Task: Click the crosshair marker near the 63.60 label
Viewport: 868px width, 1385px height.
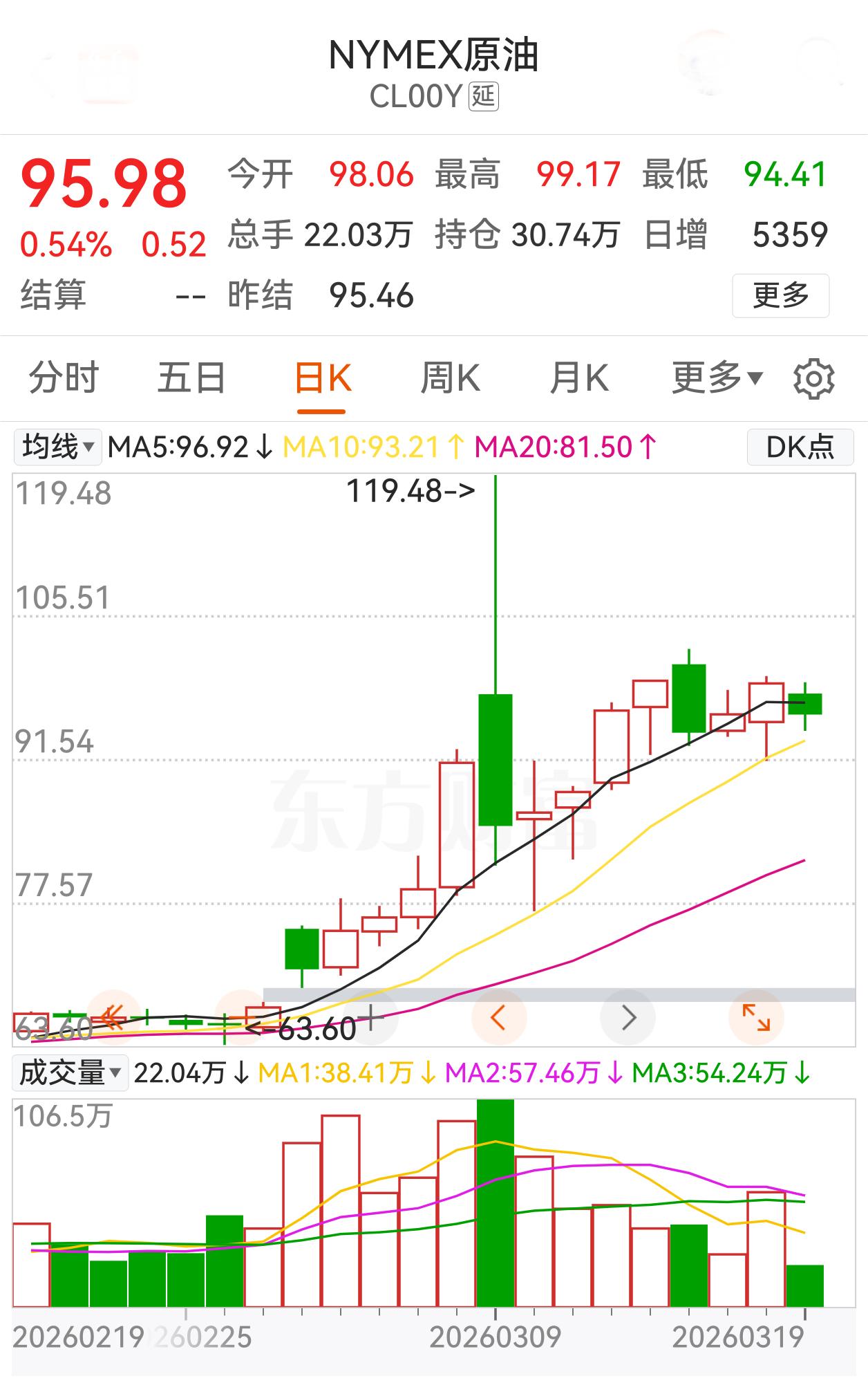Action: coord(371,1017)
